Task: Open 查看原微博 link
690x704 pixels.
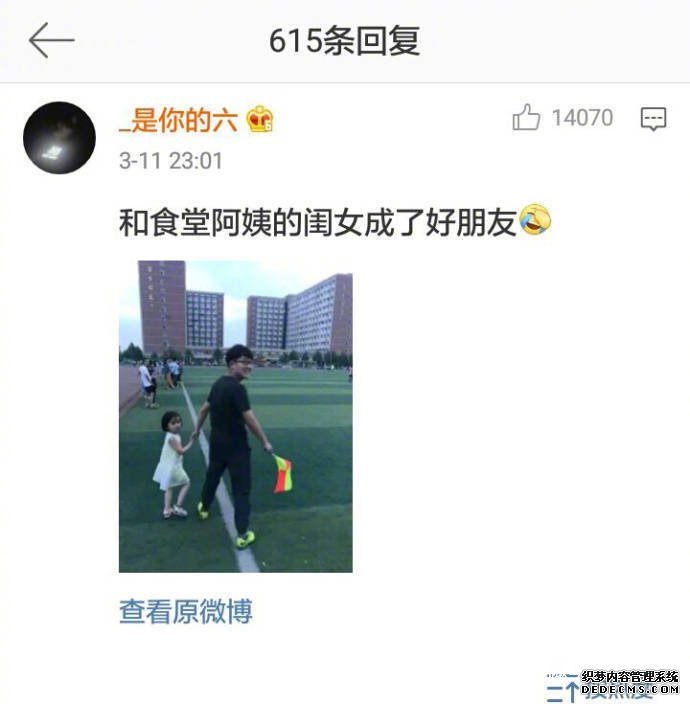Action: [x=186, y=611]
